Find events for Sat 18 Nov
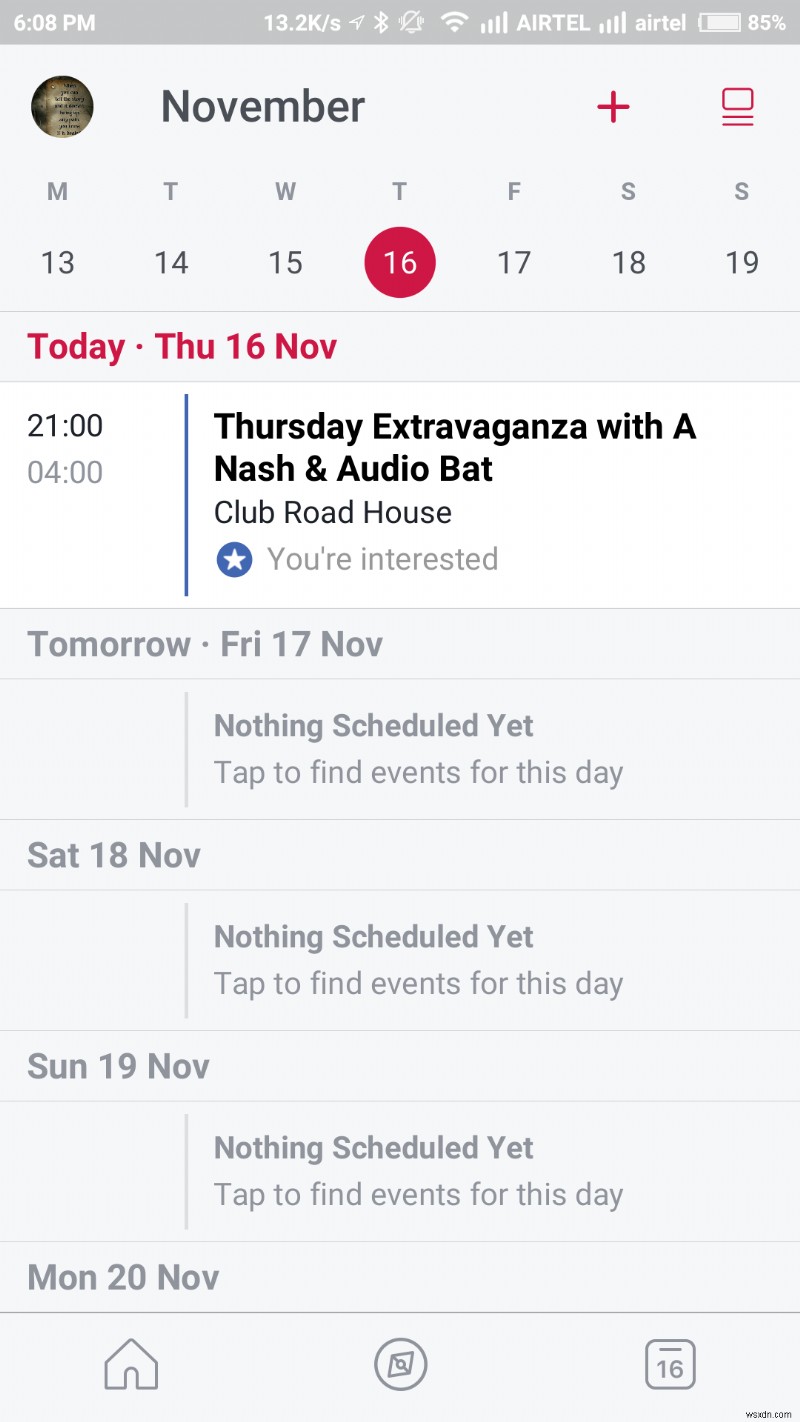Viewport: 800px width, 1422px height. click(x=418, y=959)
